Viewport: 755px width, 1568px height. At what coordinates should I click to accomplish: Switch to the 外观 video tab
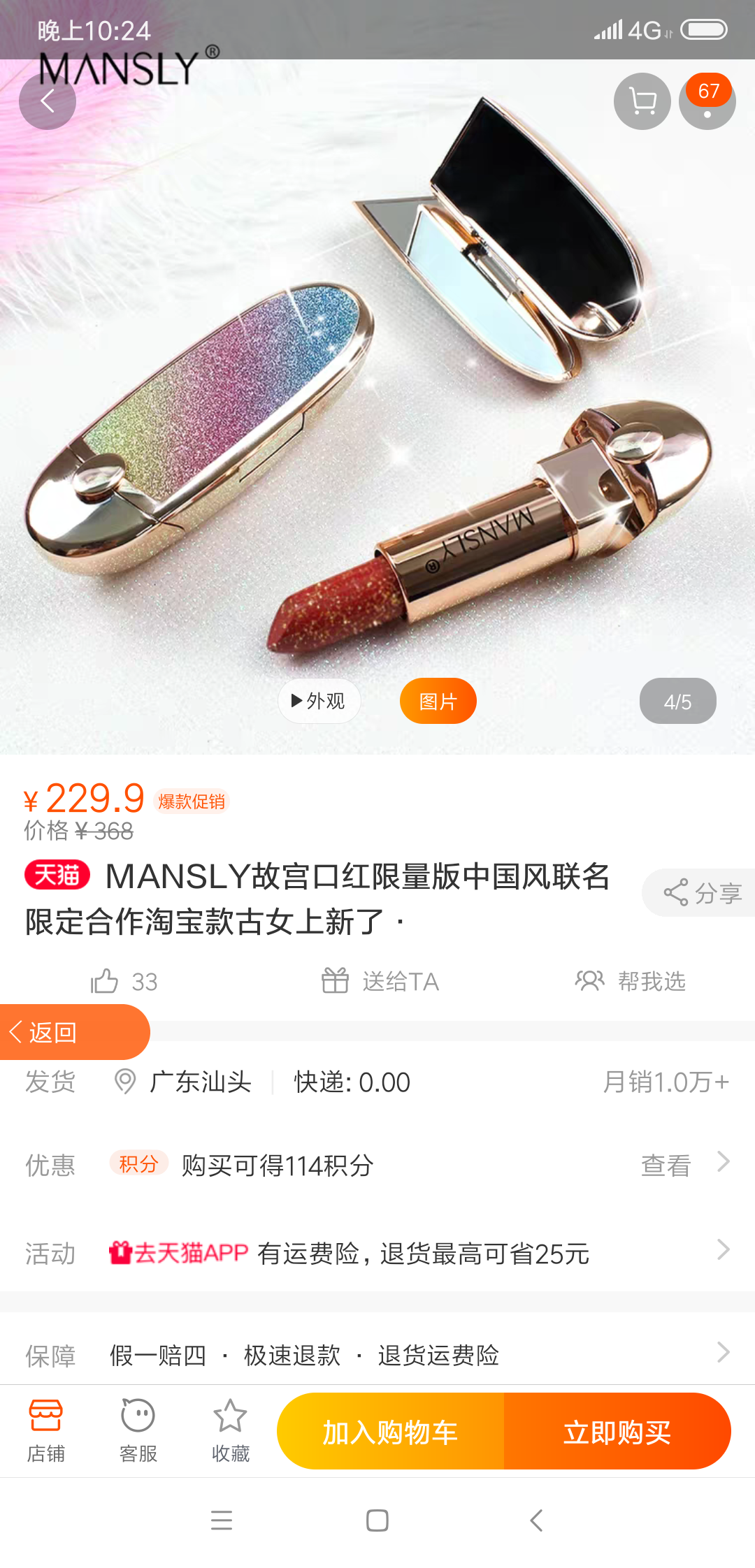319,701
